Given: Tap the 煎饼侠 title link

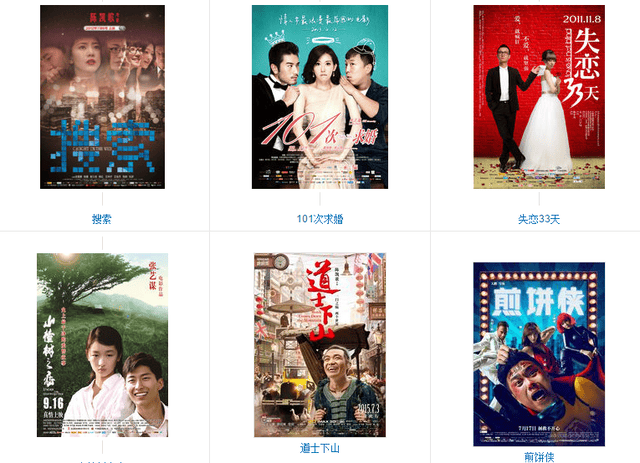Looking at the screenshot, I should [538, 456].
